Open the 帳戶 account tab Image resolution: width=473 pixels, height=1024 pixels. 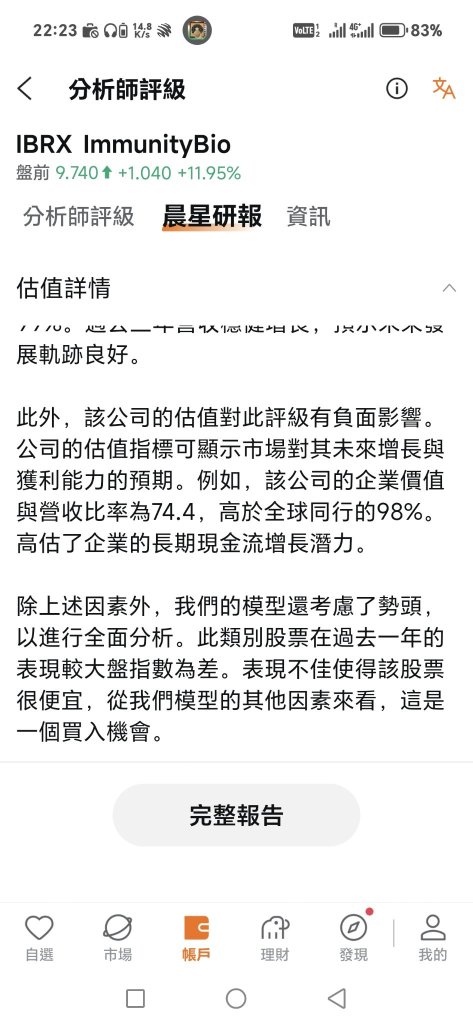[196, 938]
